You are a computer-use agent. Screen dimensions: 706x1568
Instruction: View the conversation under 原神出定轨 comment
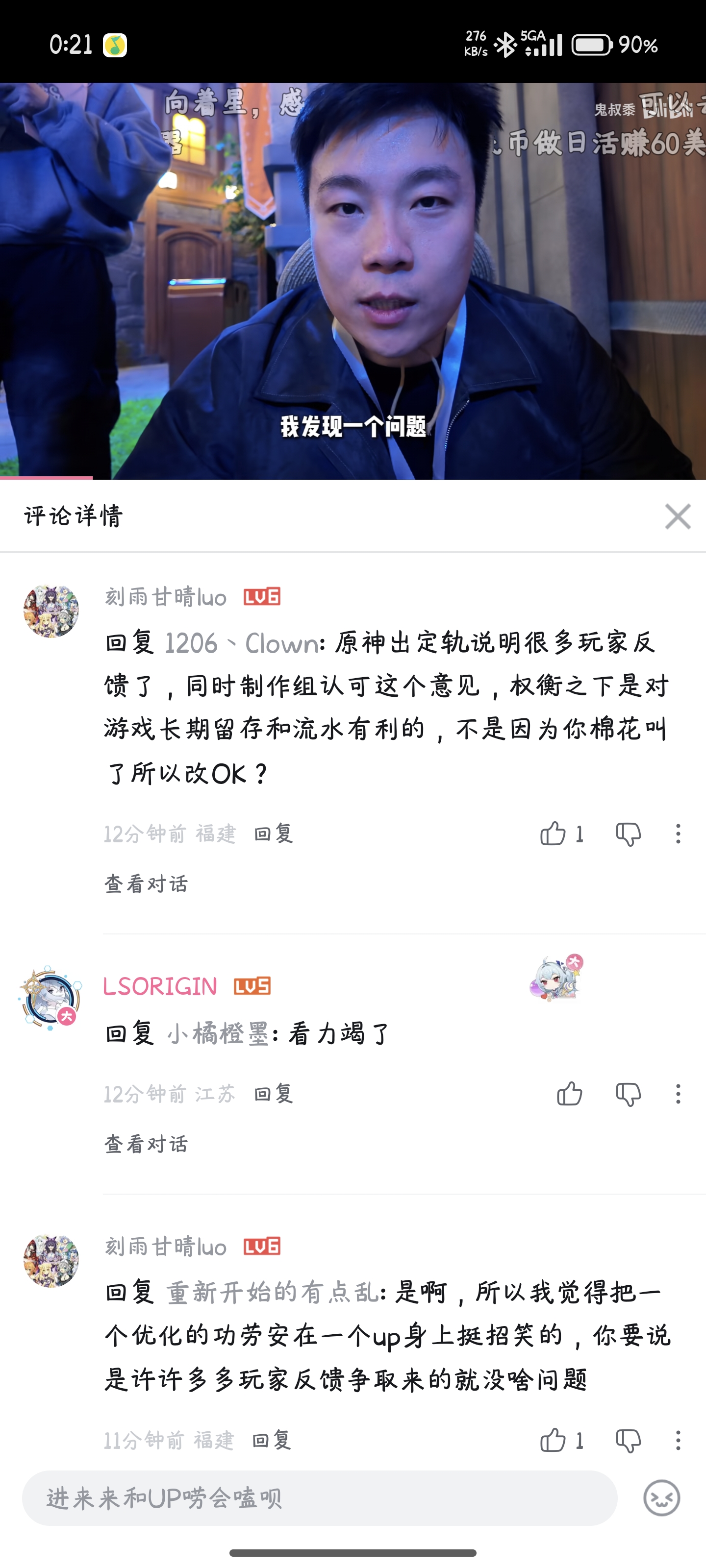click(x=146, y=884)
